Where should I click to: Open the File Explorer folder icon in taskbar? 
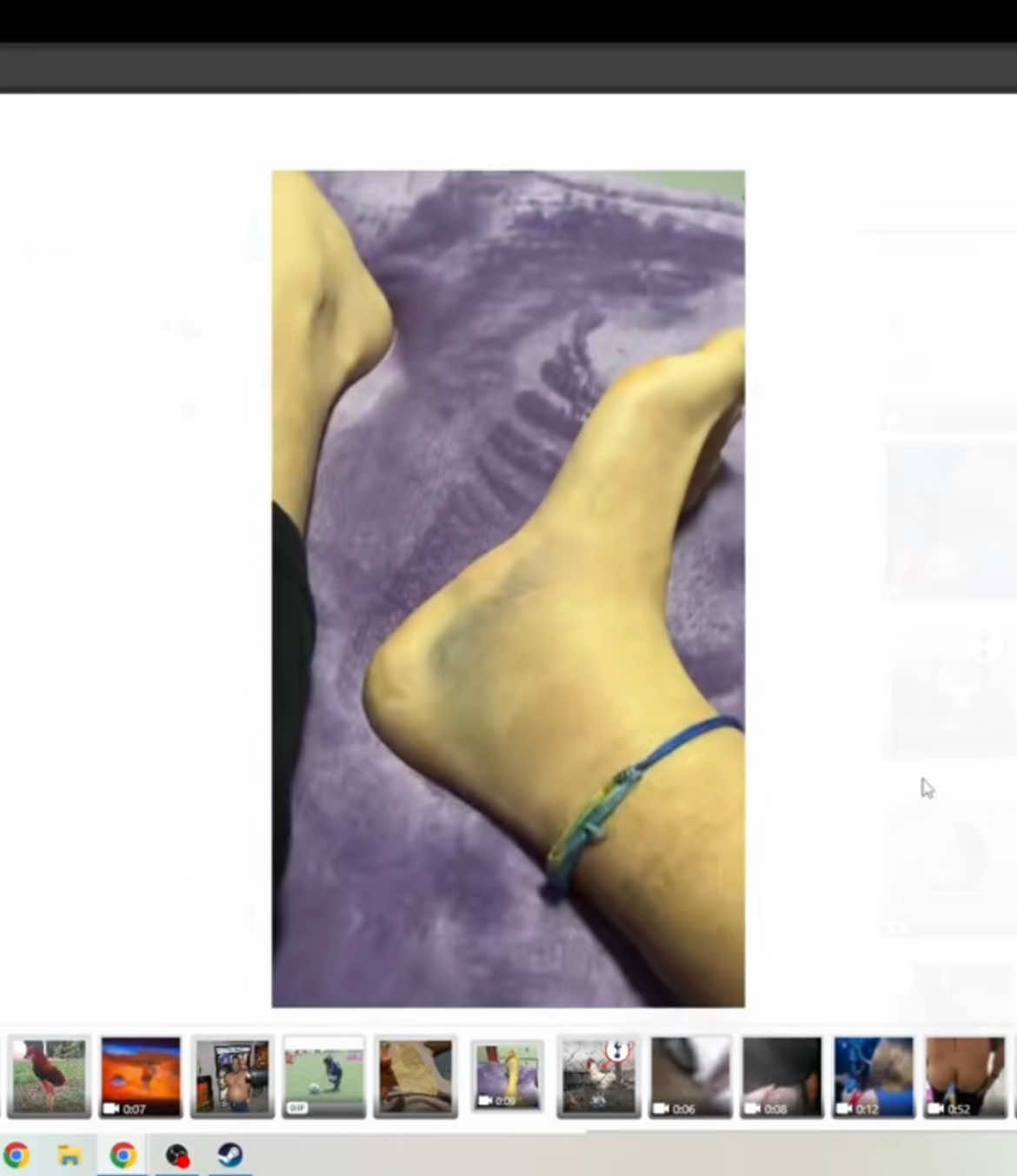point(69,1155)
